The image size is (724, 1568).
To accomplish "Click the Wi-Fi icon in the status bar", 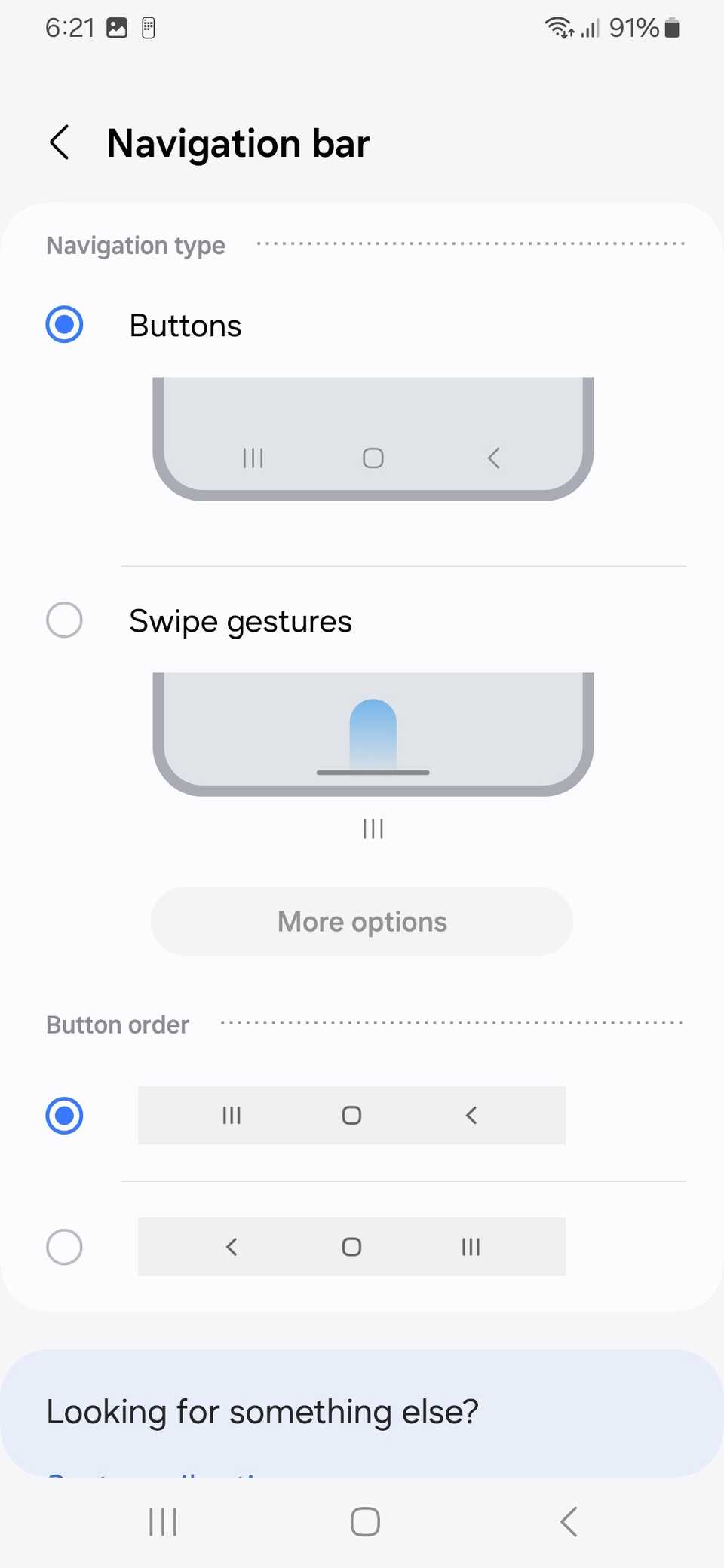I will pos(558,28).
